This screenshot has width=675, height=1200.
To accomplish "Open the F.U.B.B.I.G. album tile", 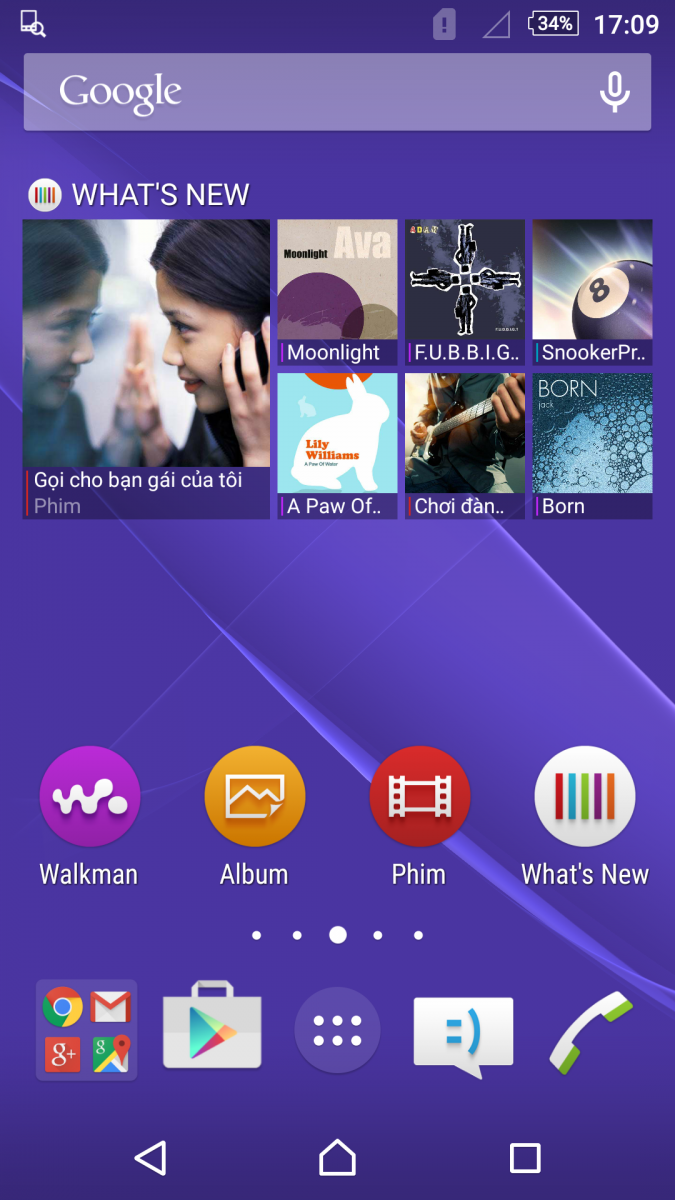I will [465, 292].
